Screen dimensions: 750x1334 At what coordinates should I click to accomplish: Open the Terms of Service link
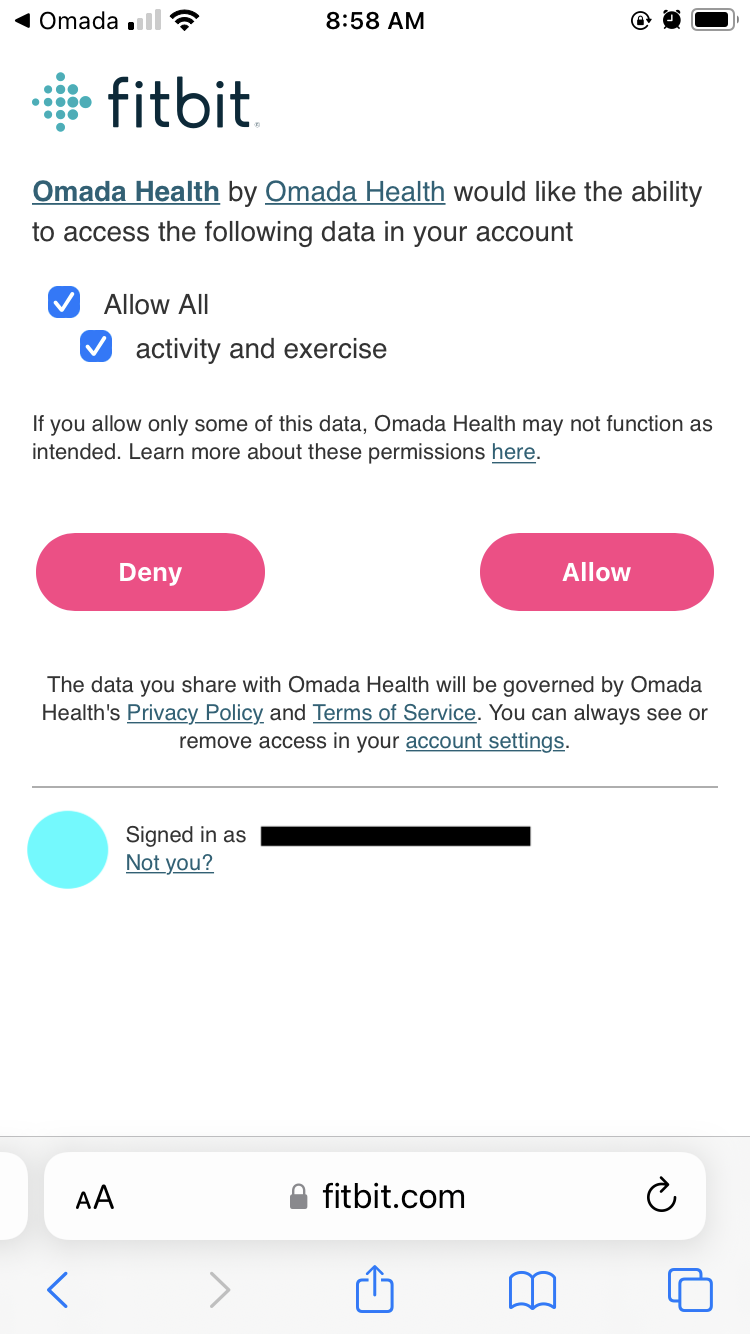click(x=394, y=713)
